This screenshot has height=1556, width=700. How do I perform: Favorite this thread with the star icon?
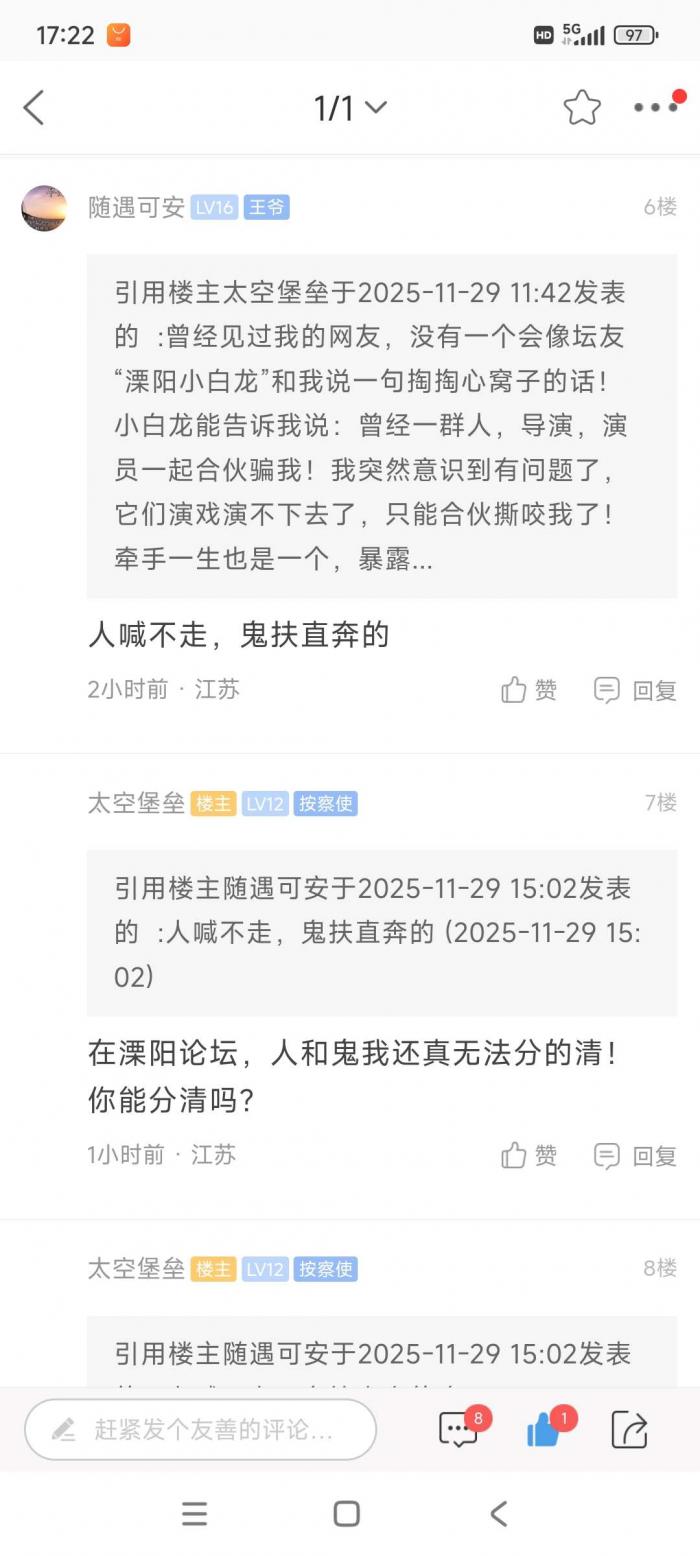point(582,108)
